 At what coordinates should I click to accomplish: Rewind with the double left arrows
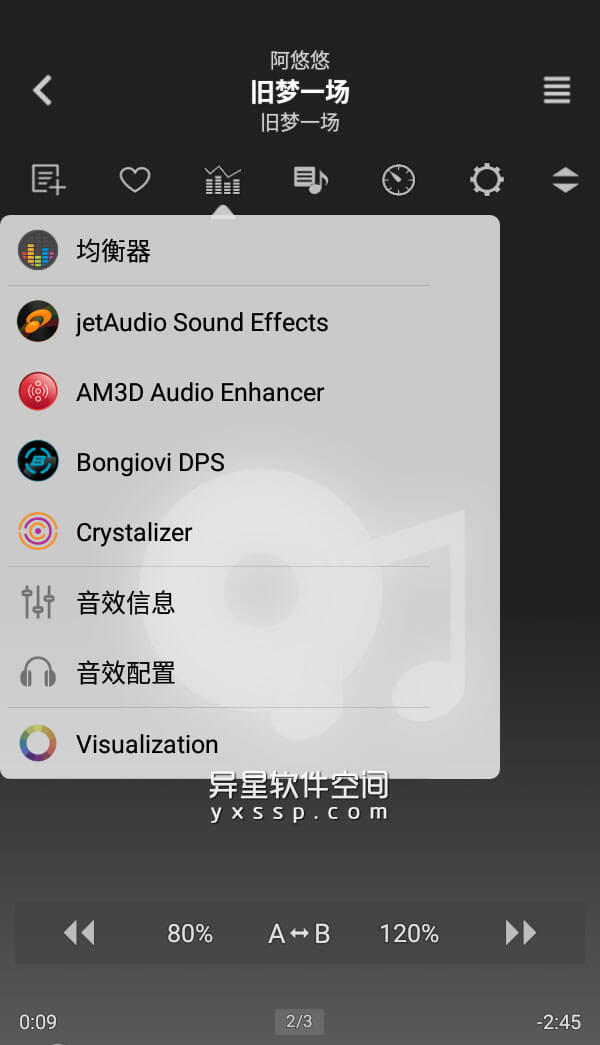pos(79,933)
